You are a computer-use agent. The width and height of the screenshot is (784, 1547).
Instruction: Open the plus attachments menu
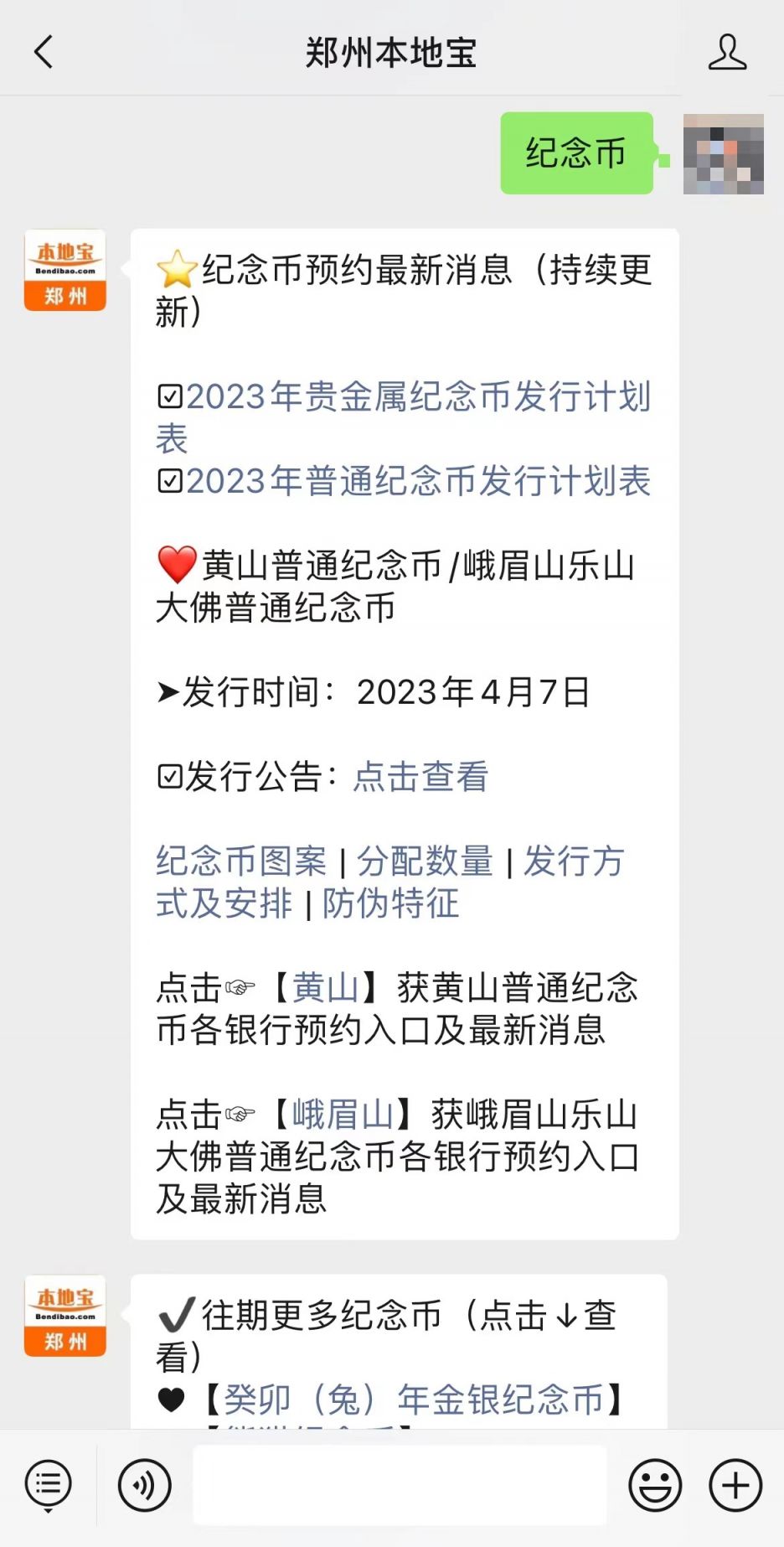(735, 1486)
